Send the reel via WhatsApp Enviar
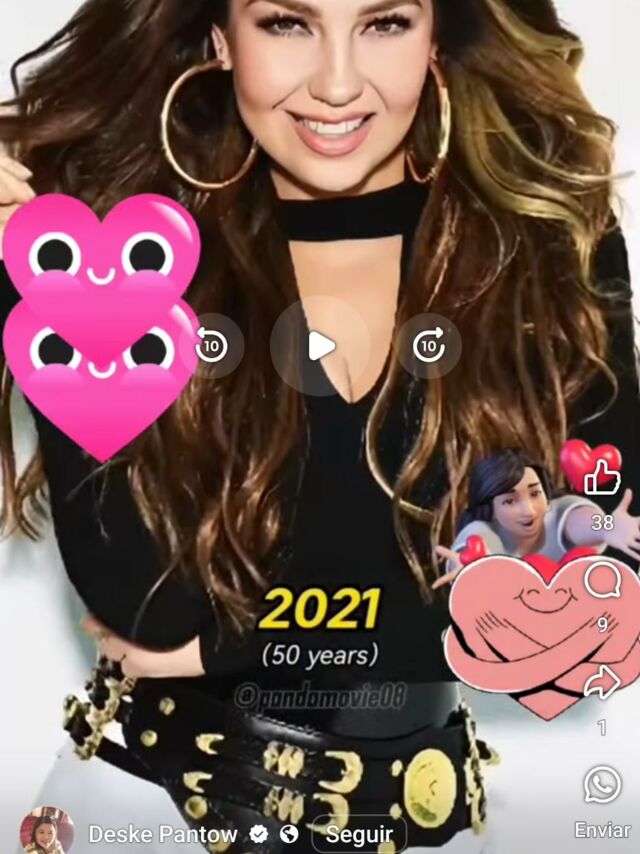Screen dimensions: 640x854 pyautogui.click(x=602, y=786)
